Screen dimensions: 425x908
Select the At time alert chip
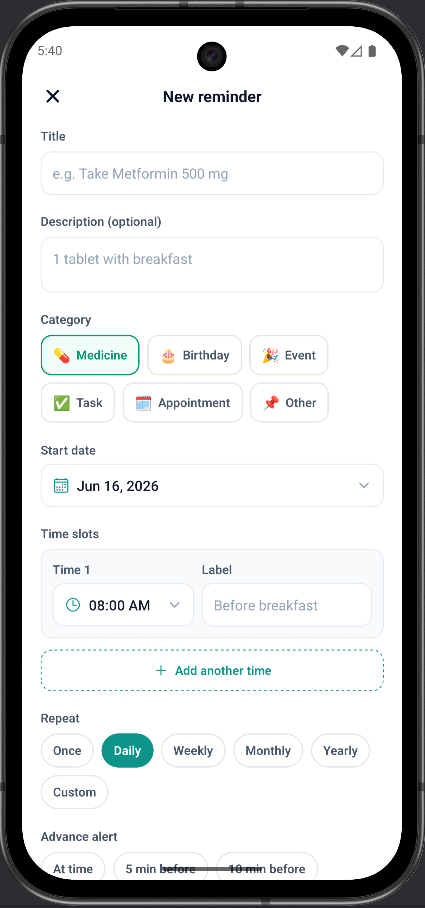tap(73, 868)
